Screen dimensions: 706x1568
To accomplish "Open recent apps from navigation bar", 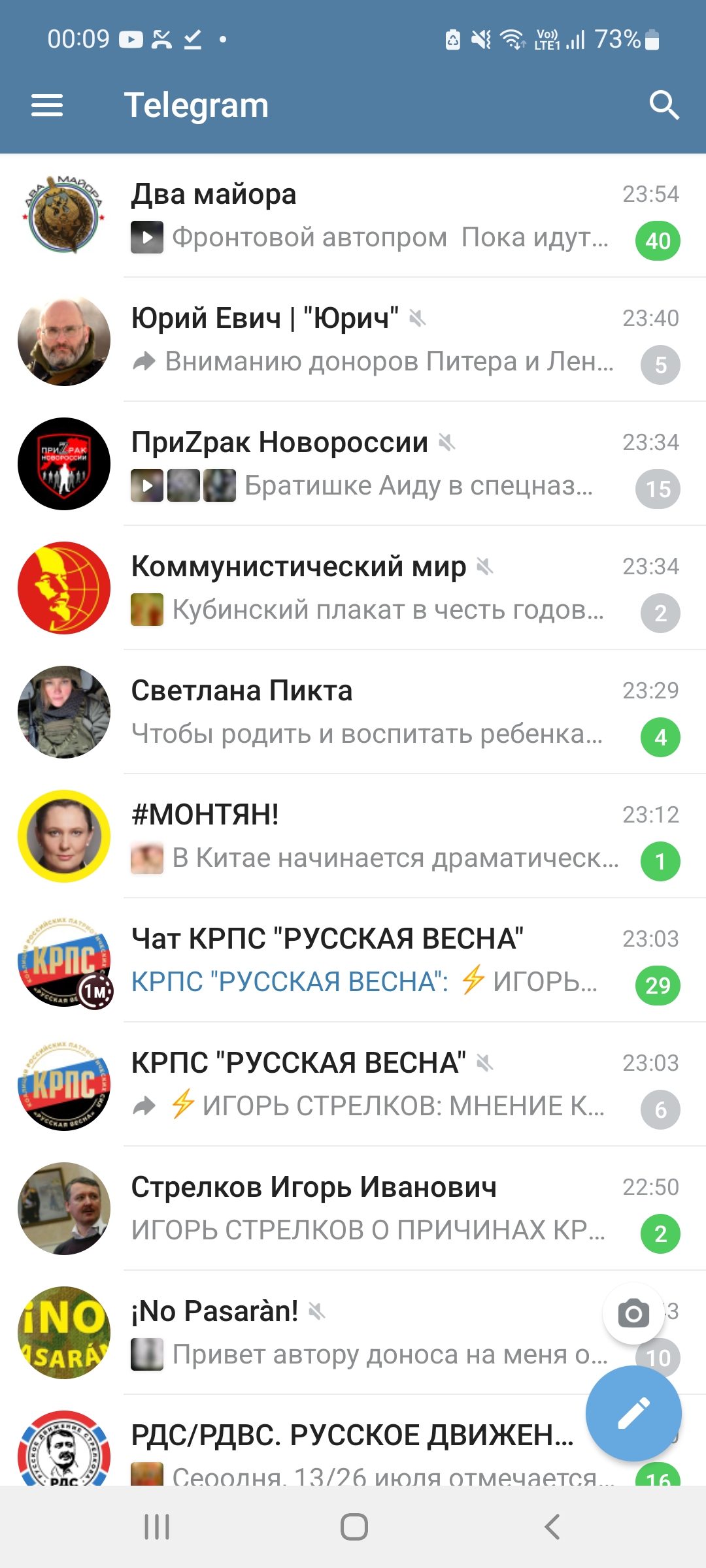I will tap(157, 1527).
